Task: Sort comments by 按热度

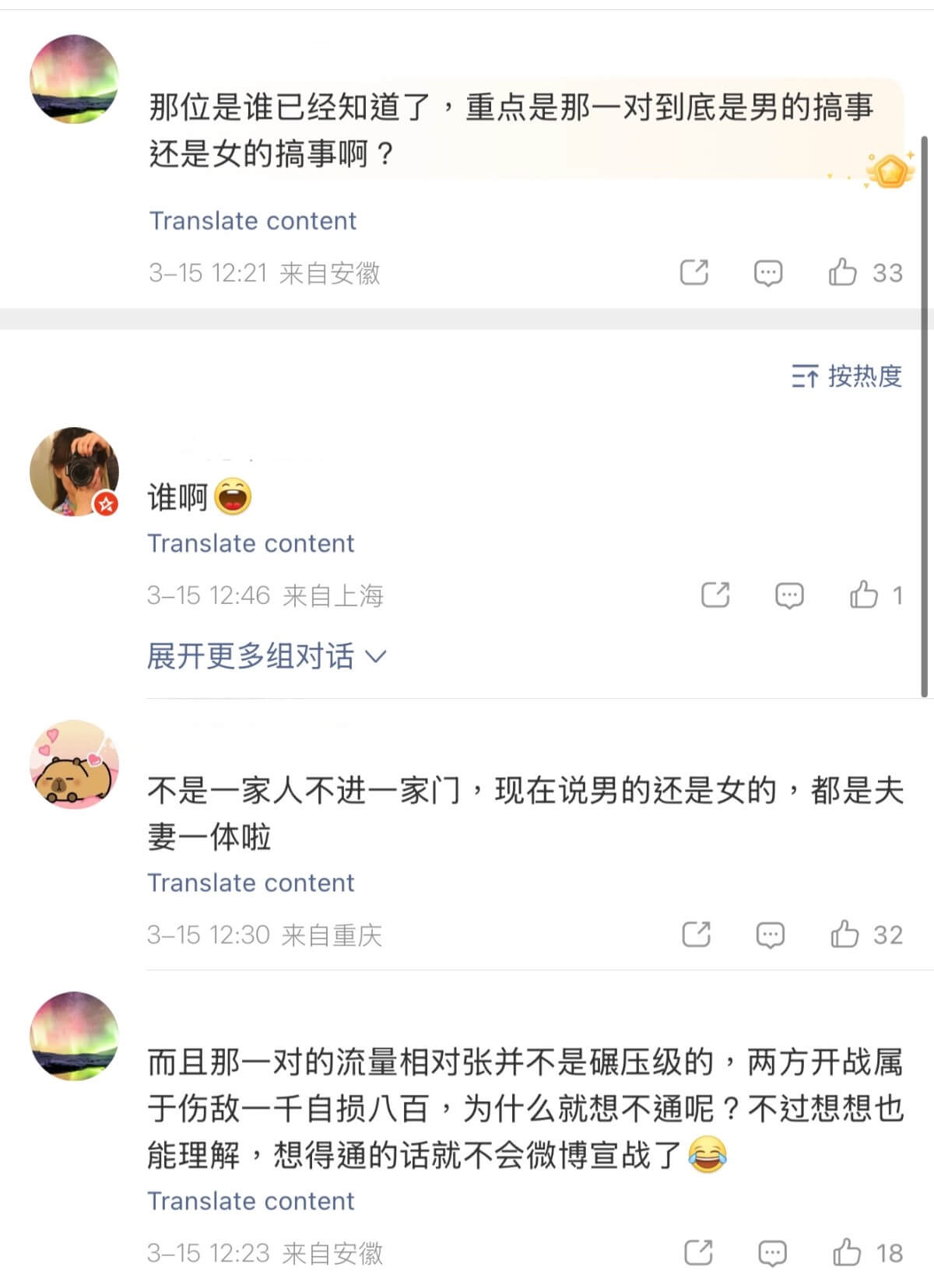Action: coord(847,377)
